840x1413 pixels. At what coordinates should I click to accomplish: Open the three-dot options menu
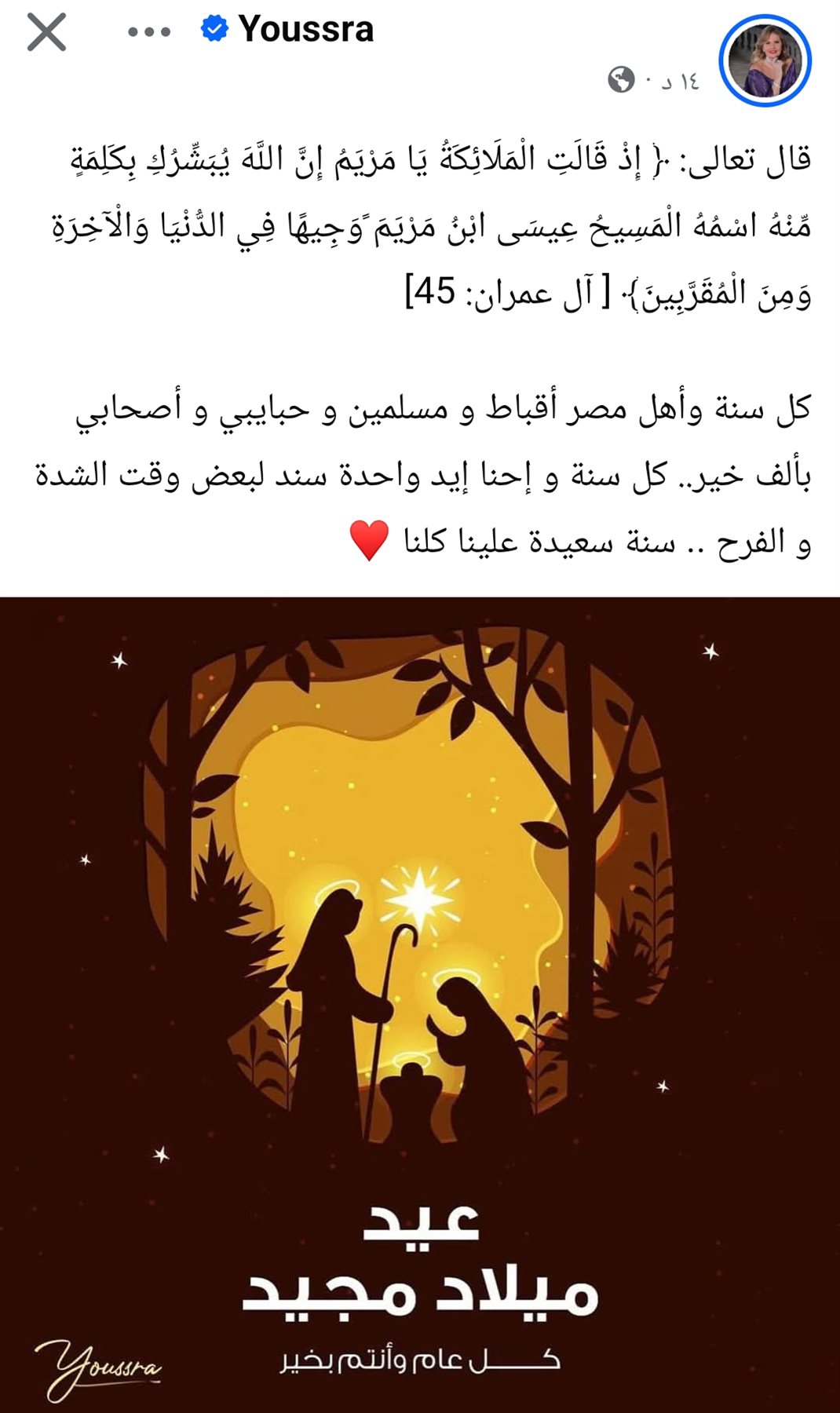pos(149,33)
